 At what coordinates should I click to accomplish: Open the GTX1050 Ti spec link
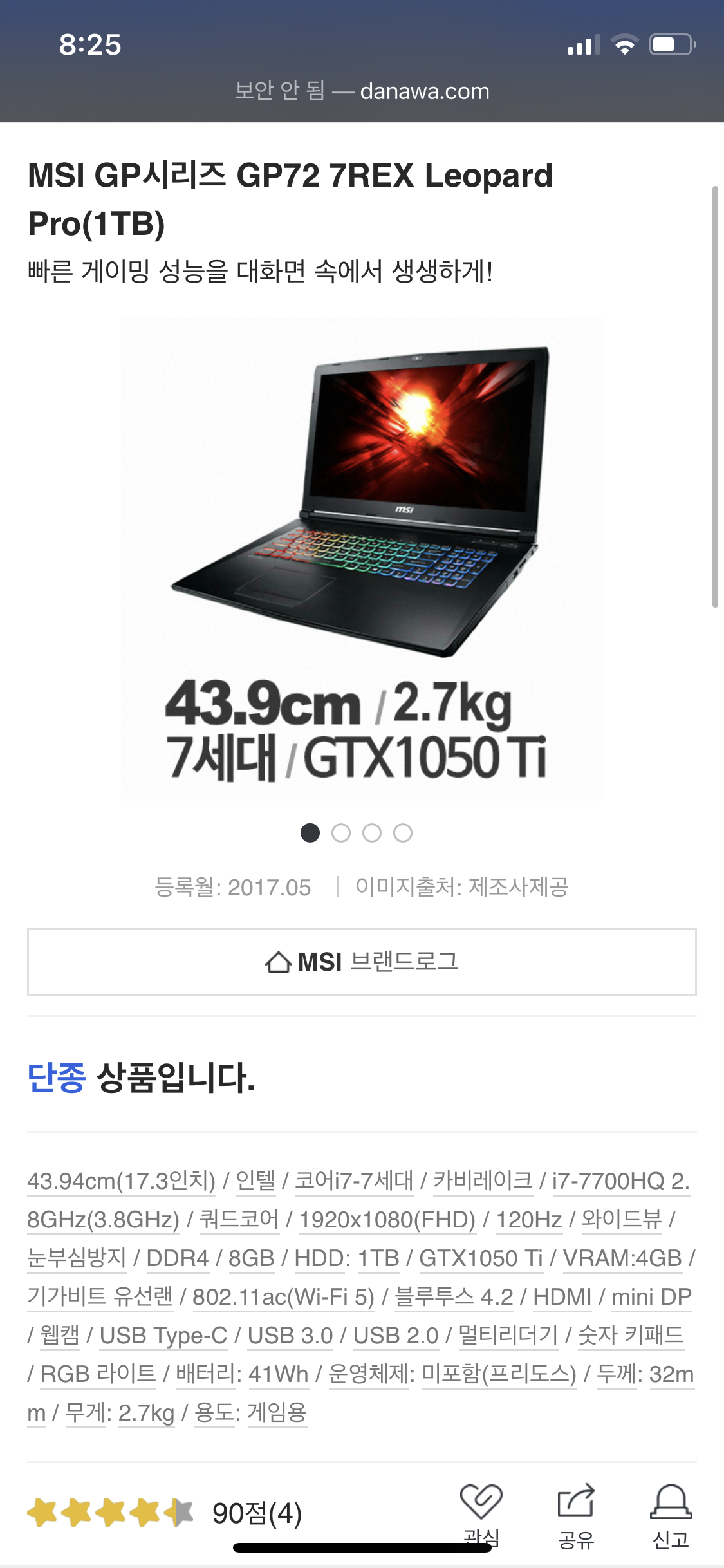tap(481, 1258)
